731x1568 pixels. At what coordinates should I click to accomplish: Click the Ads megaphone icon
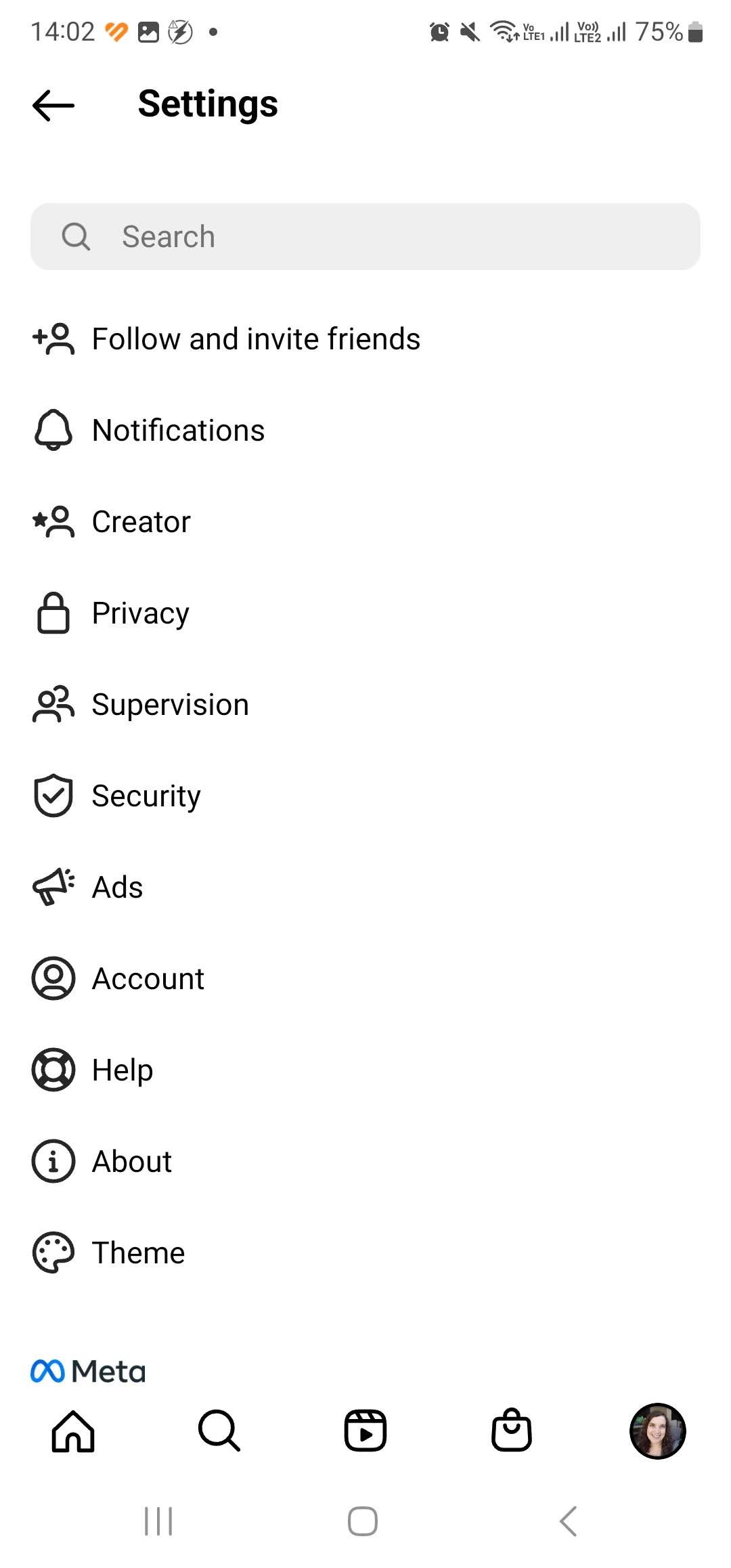coord(53,886)
